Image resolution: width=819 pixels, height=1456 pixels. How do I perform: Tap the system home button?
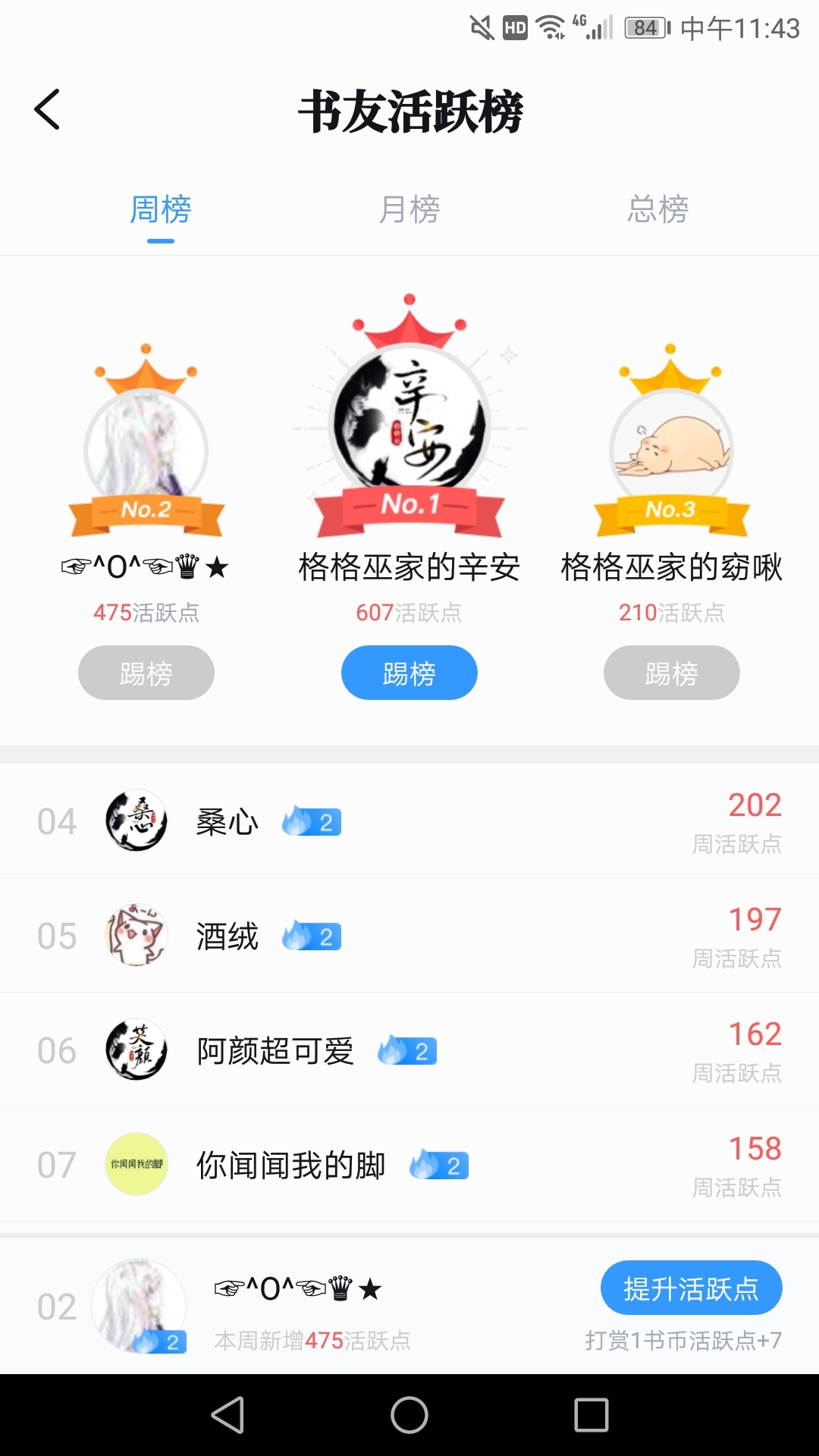(409, 1415)
